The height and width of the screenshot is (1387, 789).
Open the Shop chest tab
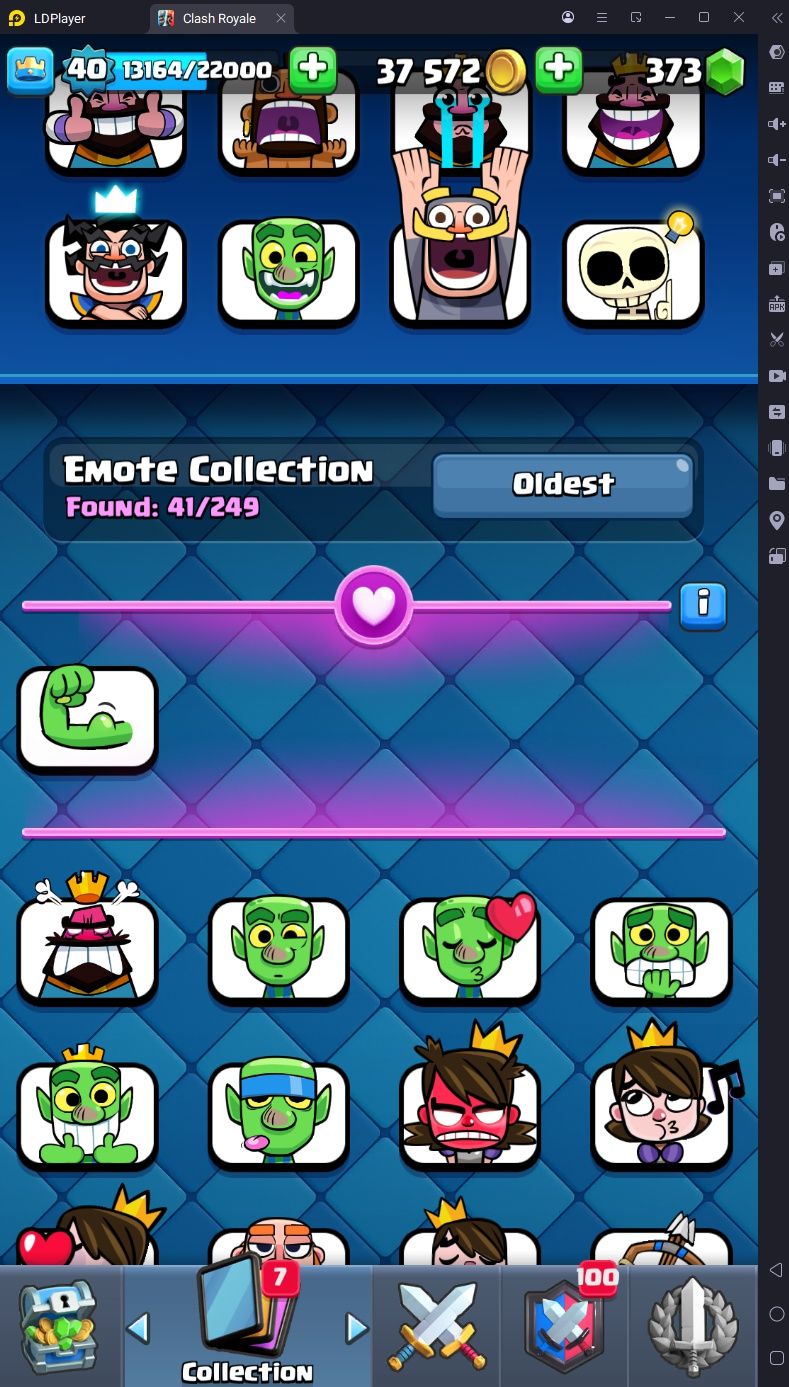[61, 1327]
